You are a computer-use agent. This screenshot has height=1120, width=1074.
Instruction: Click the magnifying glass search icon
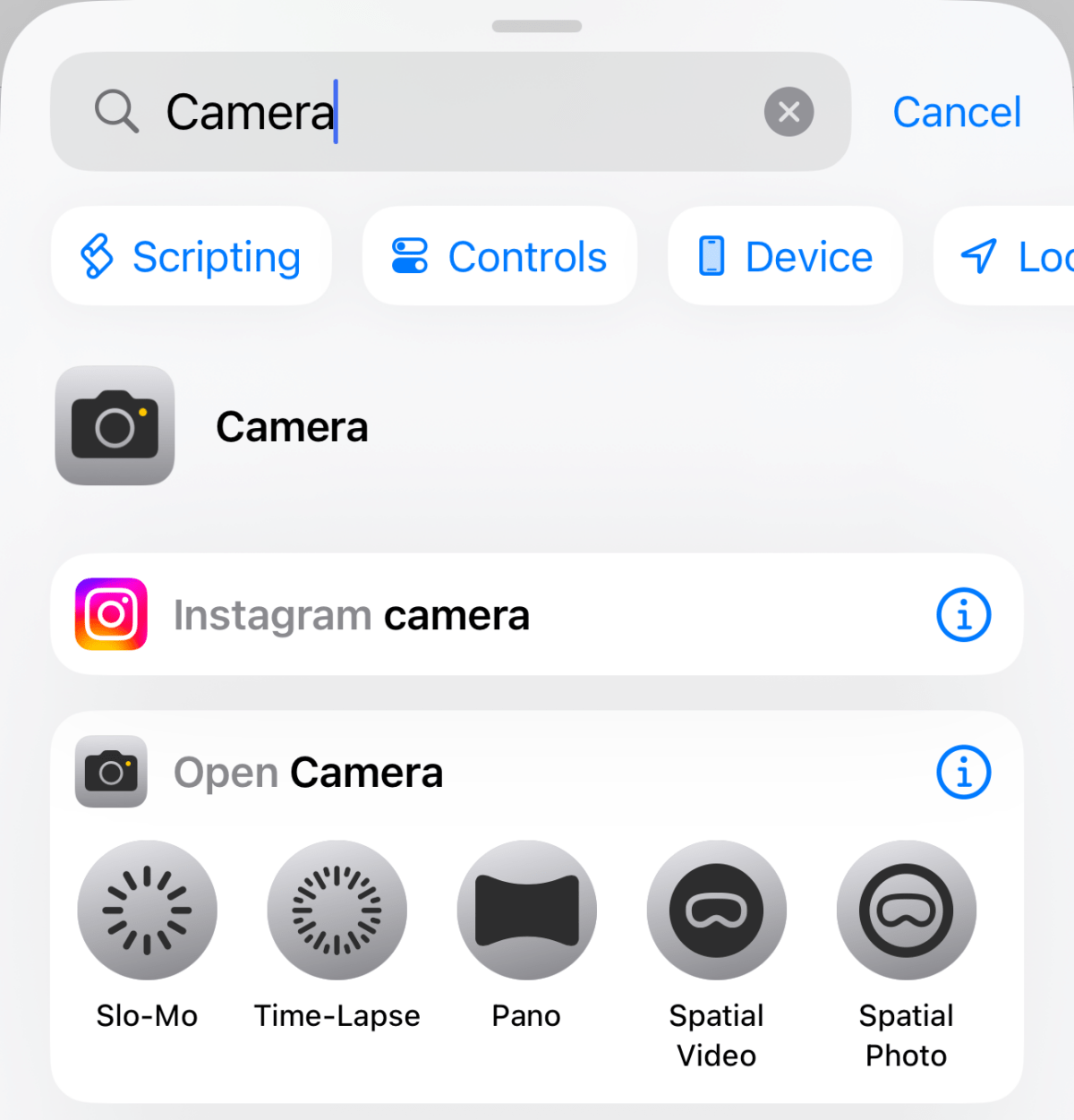coord(115,111)
